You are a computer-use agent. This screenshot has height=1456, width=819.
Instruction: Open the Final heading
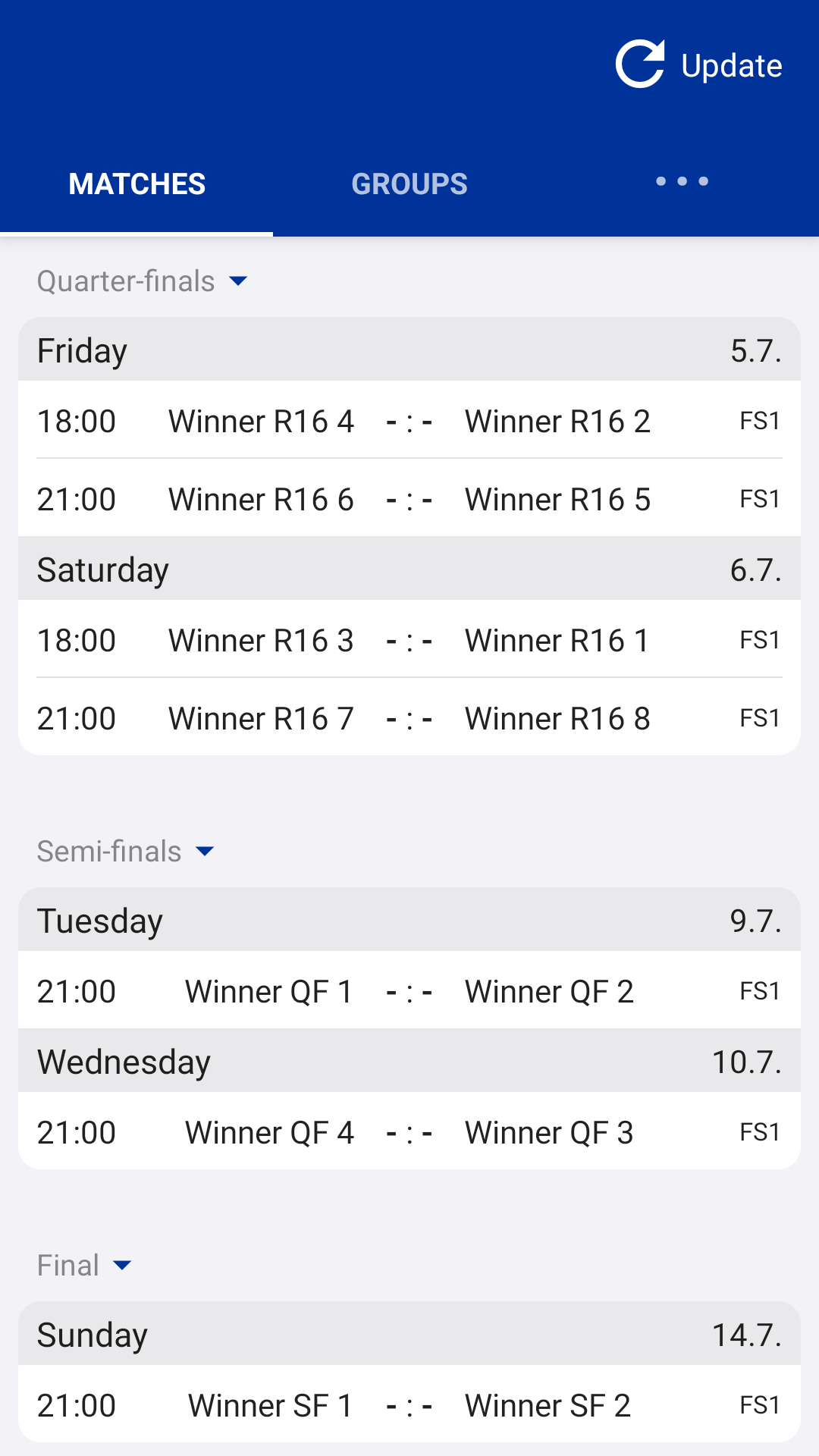68,1265
